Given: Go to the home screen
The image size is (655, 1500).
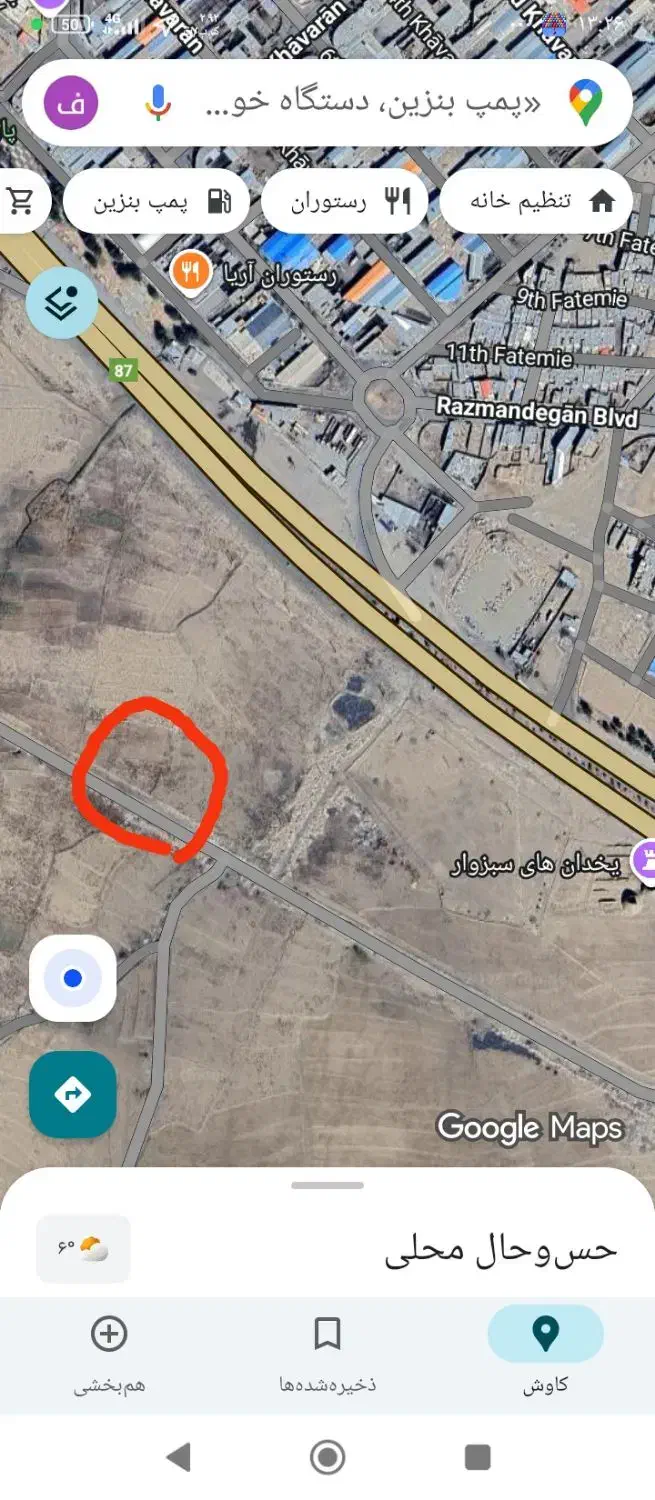Looking at the screenshot, I should coord(327,1457).
